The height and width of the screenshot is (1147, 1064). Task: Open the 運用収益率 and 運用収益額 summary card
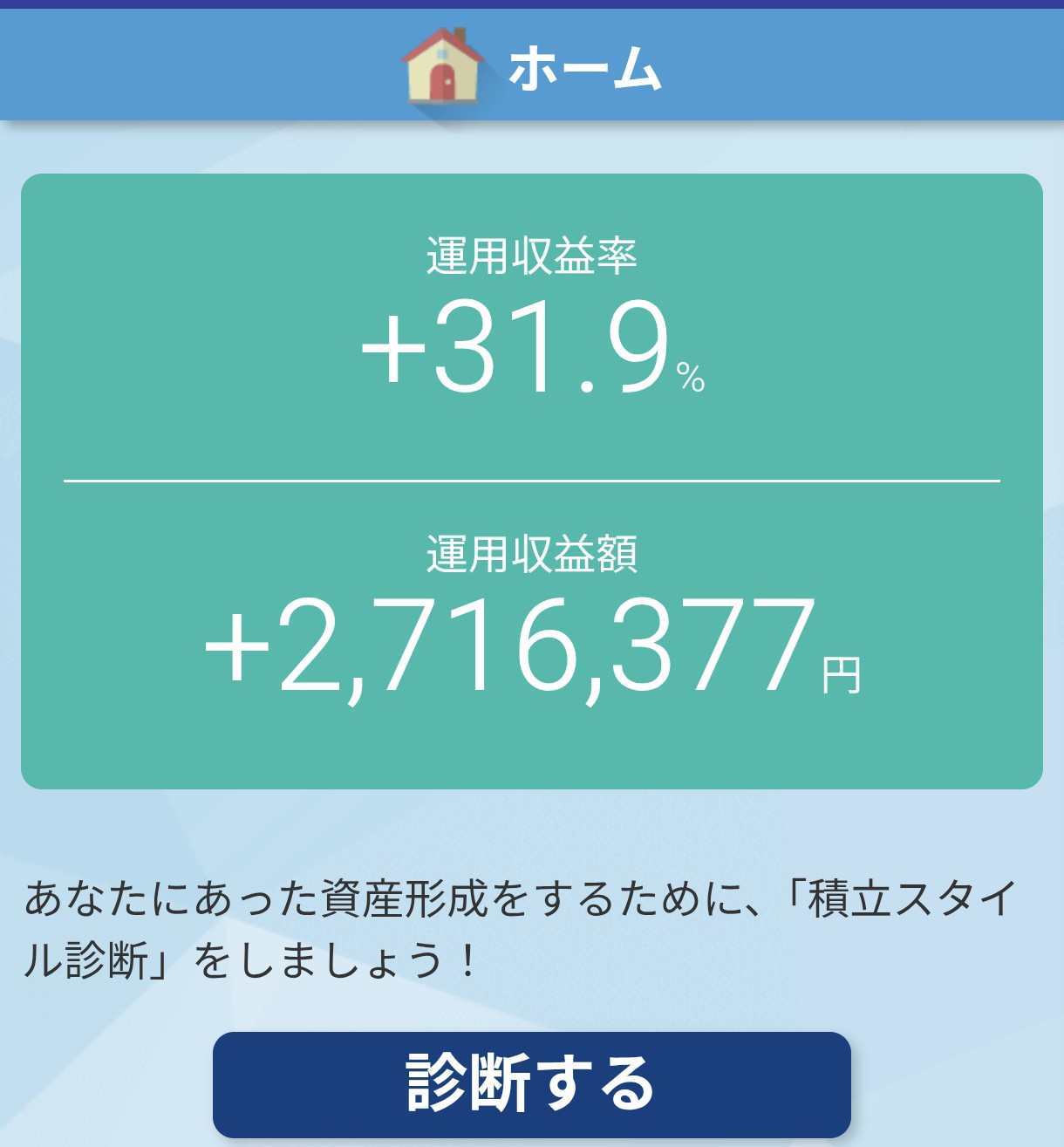pyautogui.click(x=531, y=481)
